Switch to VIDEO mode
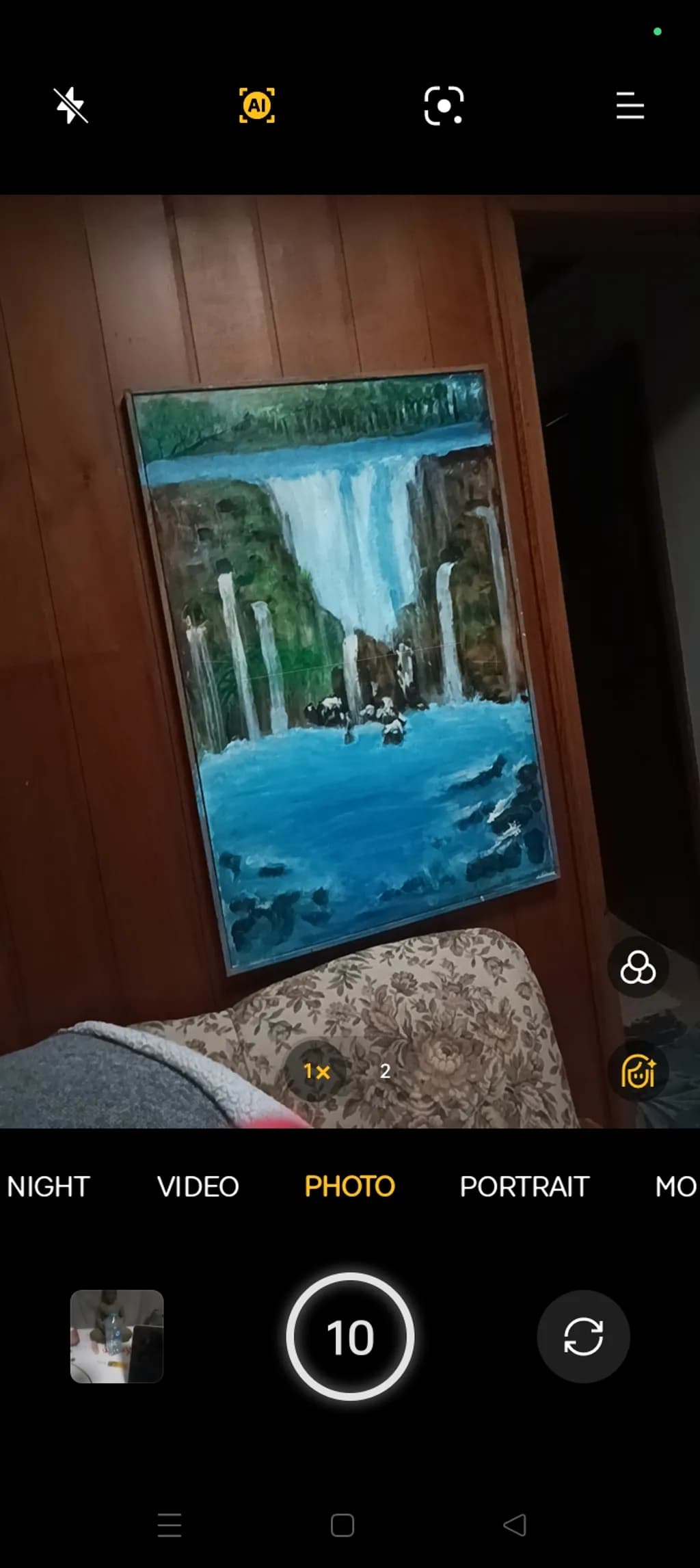This screenshot has height=1568, width=700. pyautogui.click(x=198, y=1186)
